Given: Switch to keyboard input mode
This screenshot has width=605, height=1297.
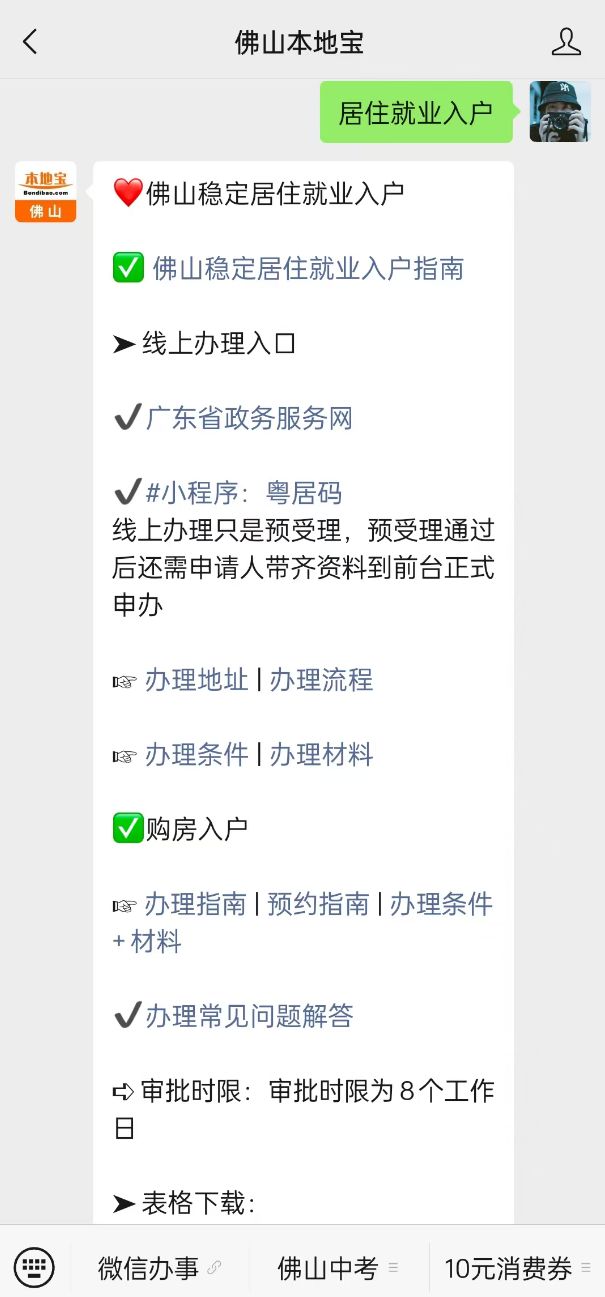Looking at the screenshot, I should coord(34,1268).
